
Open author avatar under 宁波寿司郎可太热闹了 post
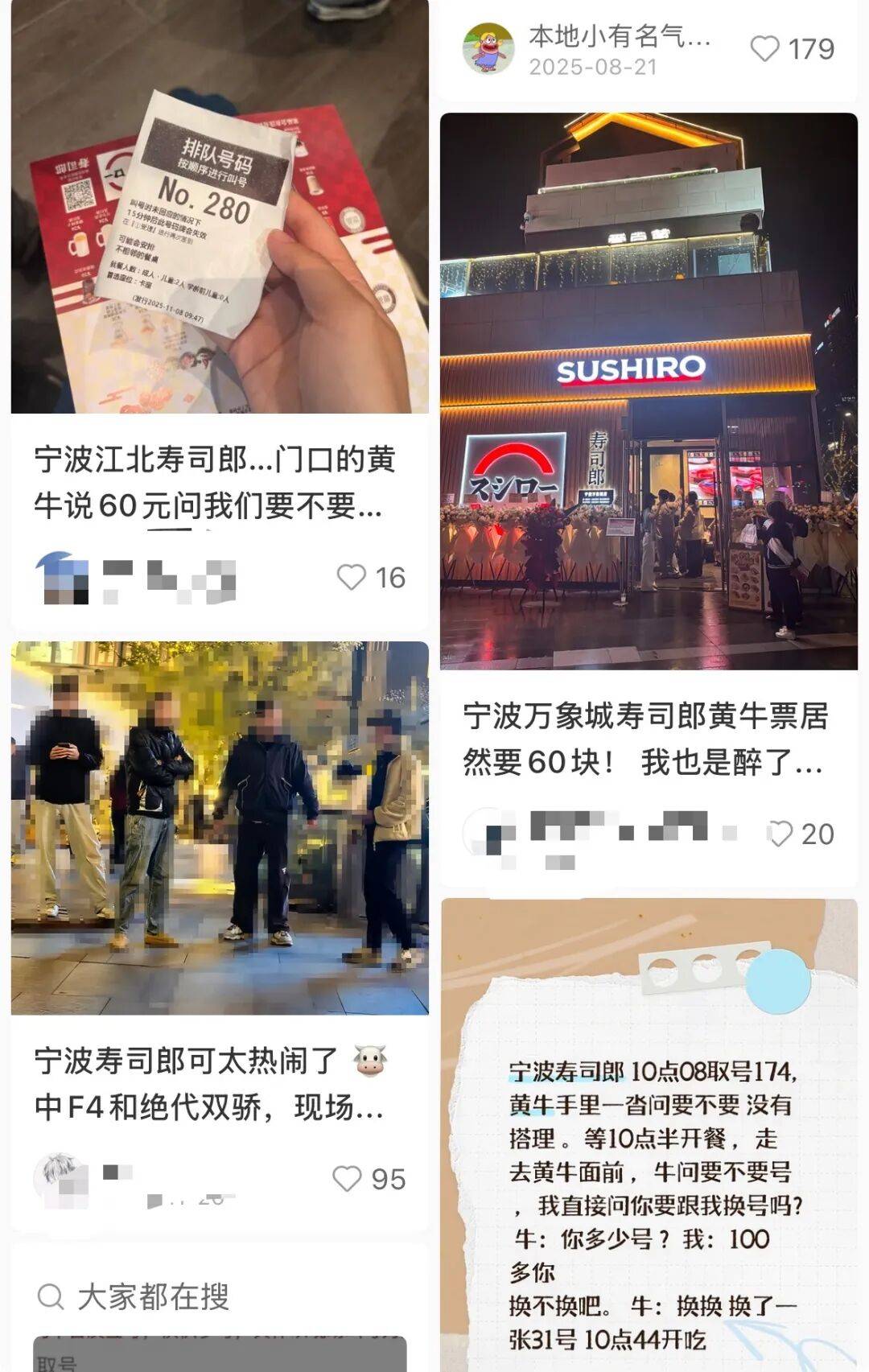60,1180
